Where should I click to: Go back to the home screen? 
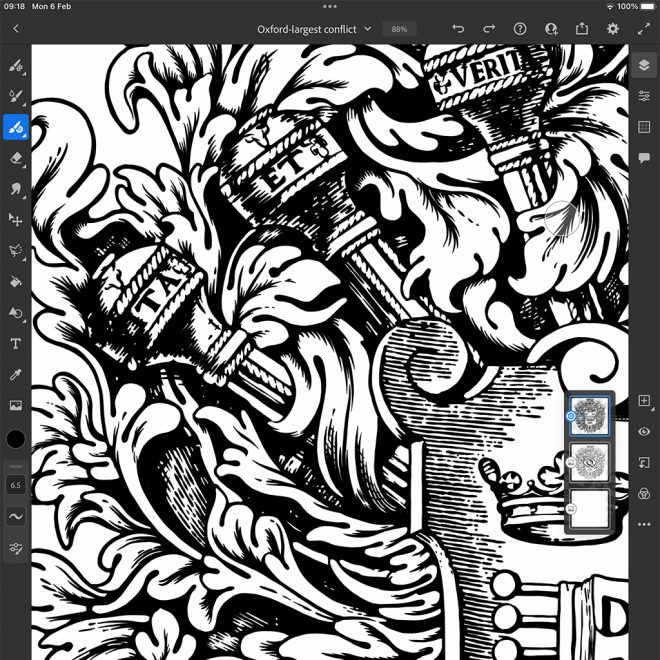(16, 29)
